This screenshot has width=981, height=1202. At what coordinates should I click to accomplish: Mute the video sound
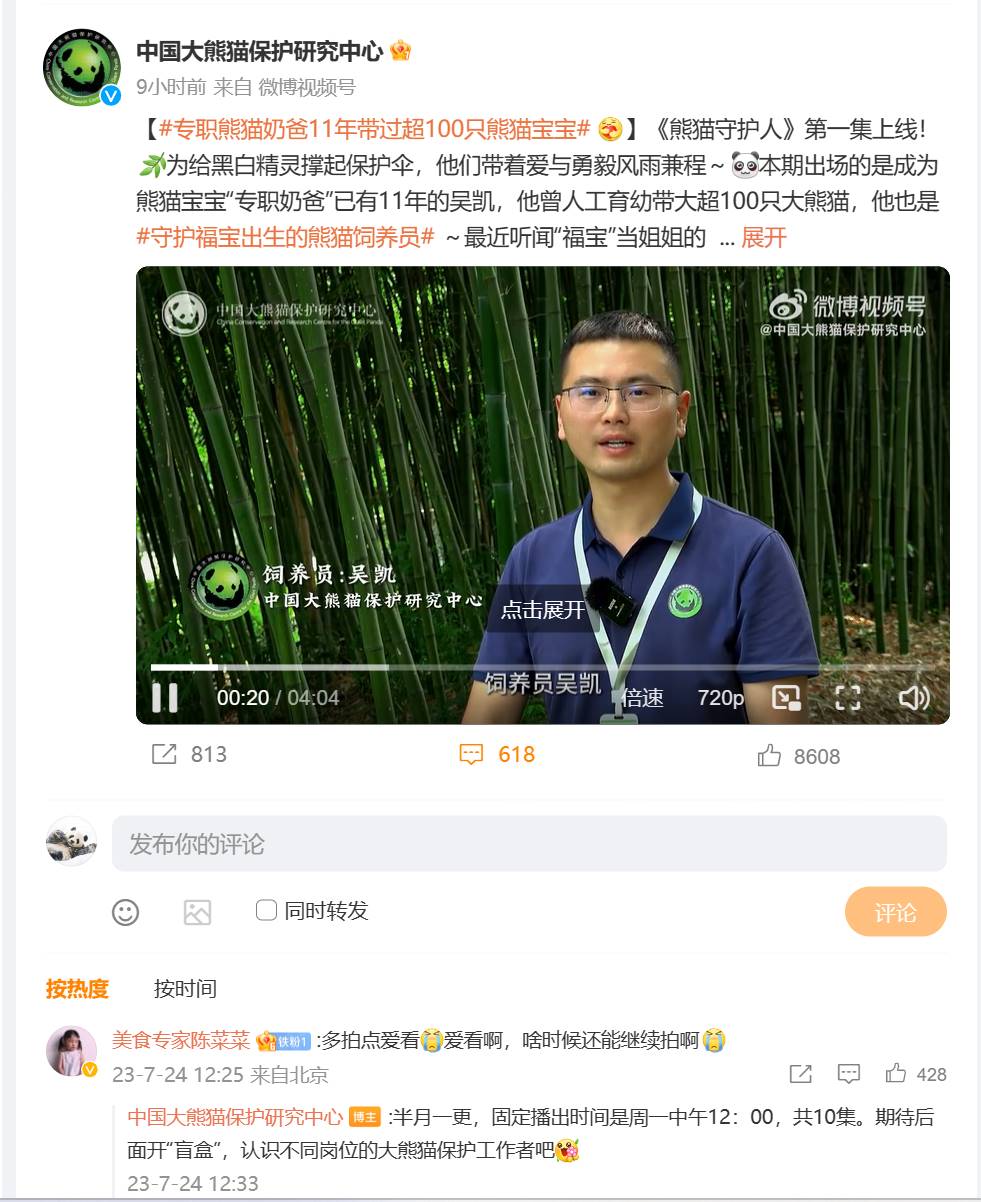tap(913, 697)
